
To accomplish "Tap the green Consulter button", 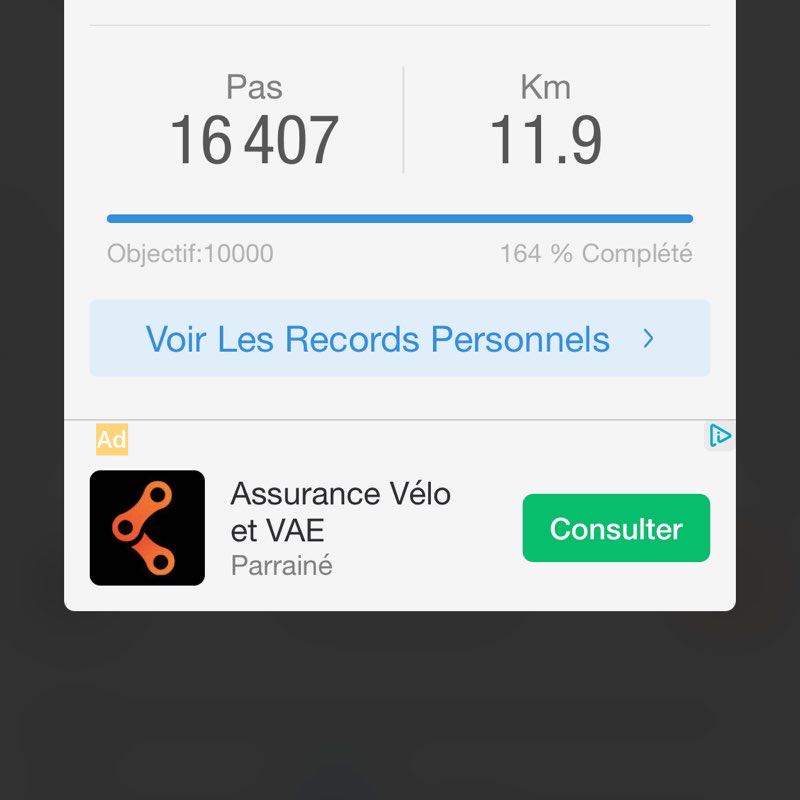I will click(x=616, y=528).
